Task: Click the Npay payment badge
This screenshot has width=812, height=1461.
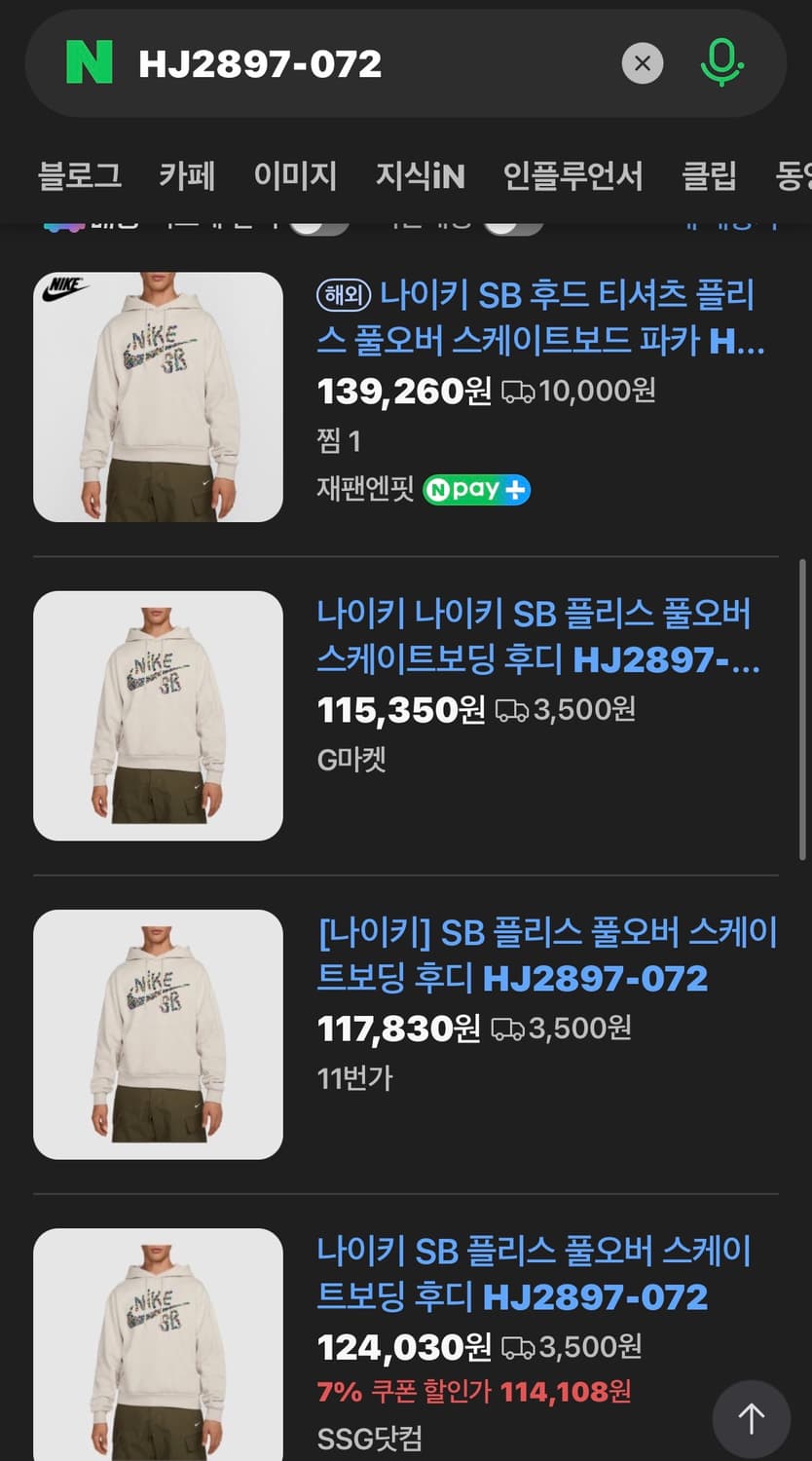Action: pos(475,489)
